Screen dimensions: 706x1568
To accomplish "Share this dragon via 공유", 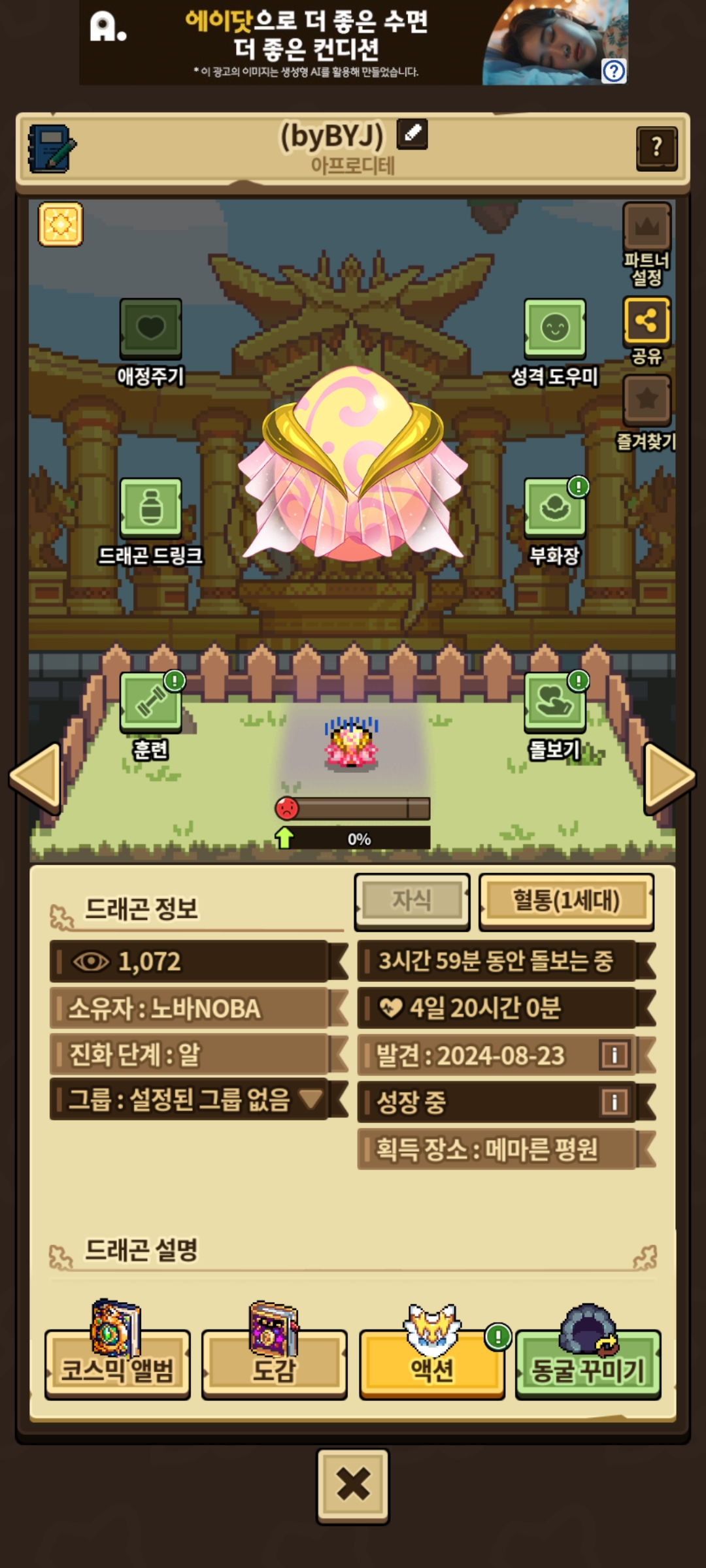I will click(647, 320).
